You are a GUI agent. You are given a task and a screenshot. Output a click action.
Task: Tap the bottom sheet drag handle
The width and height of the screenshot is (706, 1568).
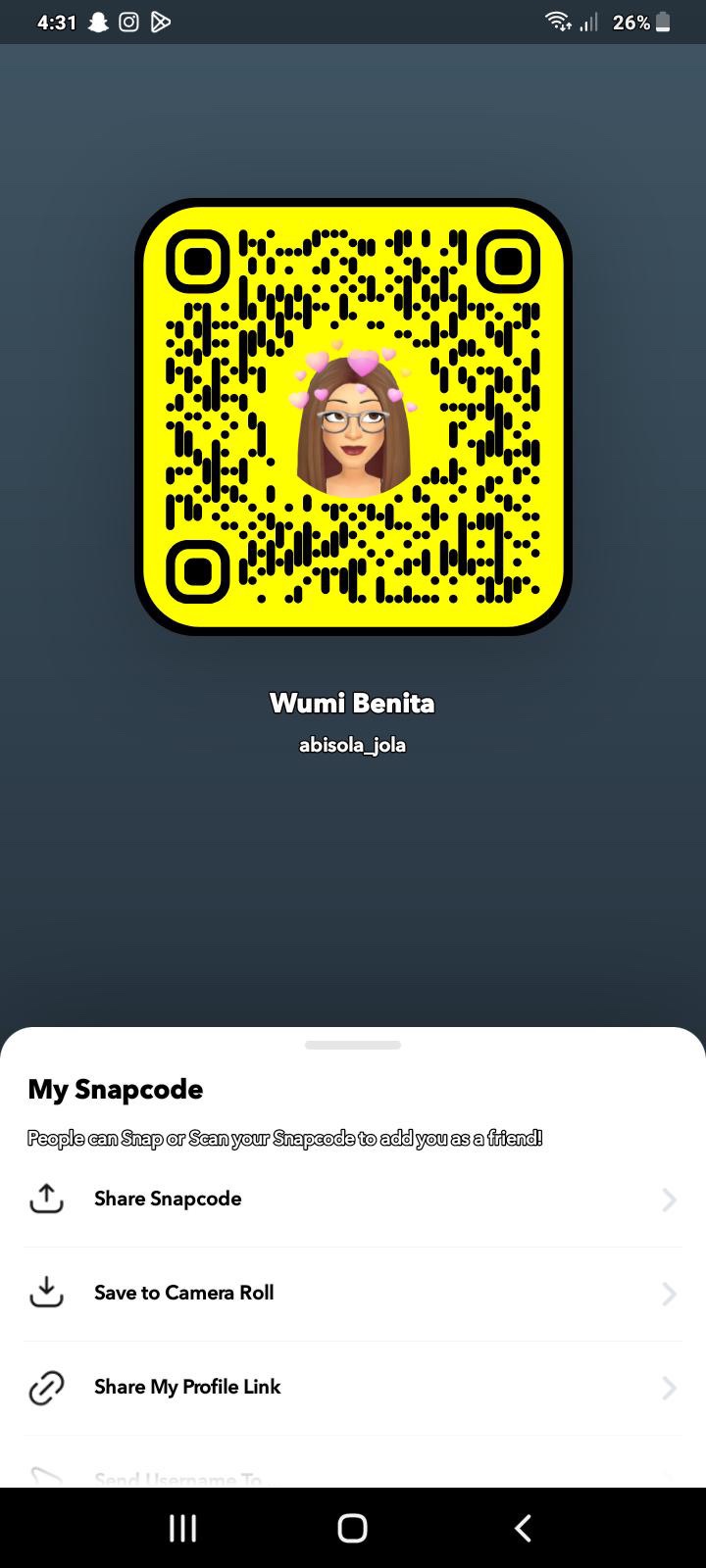353,1045
